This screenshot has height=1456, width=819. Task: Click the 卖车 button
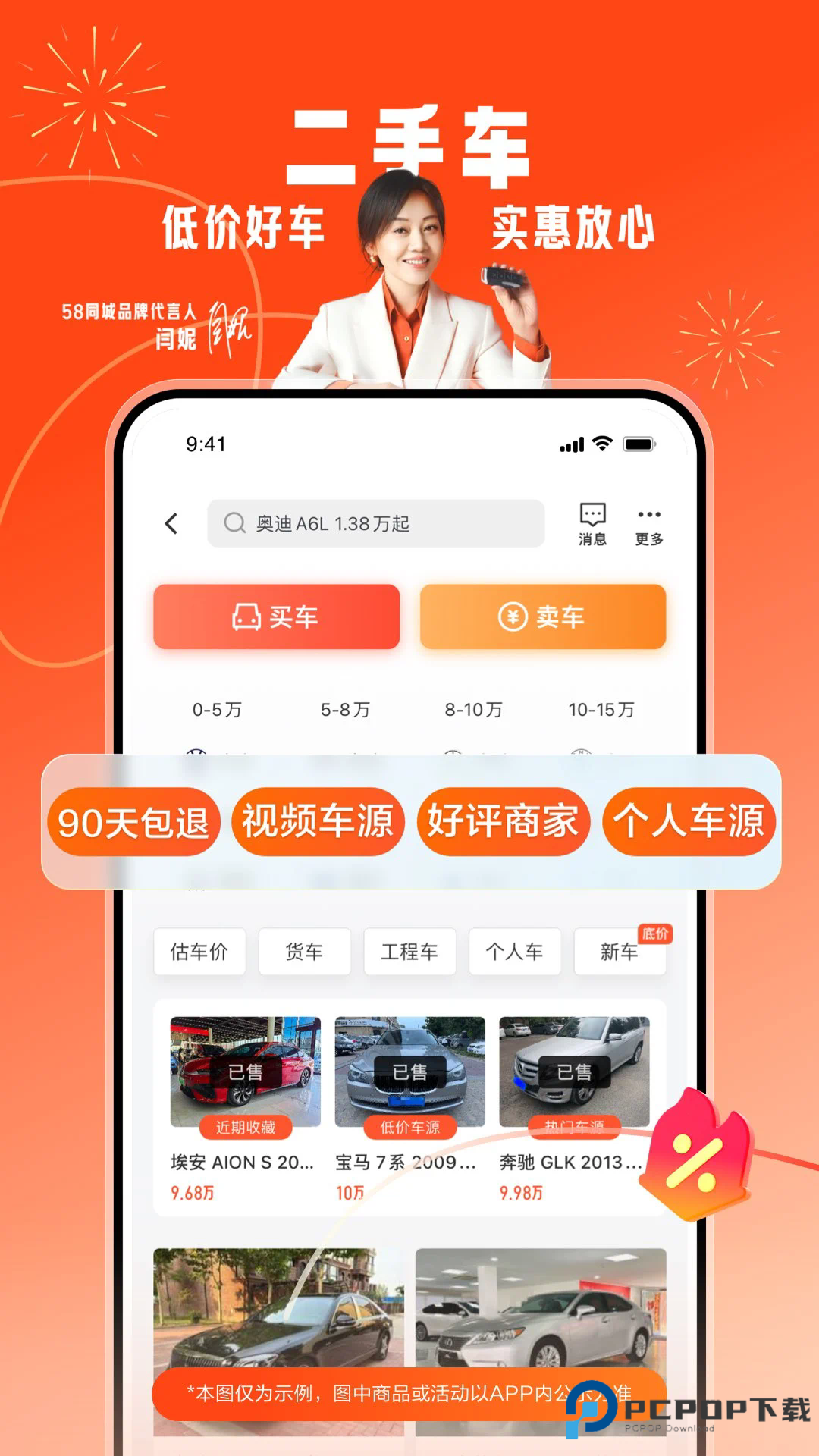point(543,618)
